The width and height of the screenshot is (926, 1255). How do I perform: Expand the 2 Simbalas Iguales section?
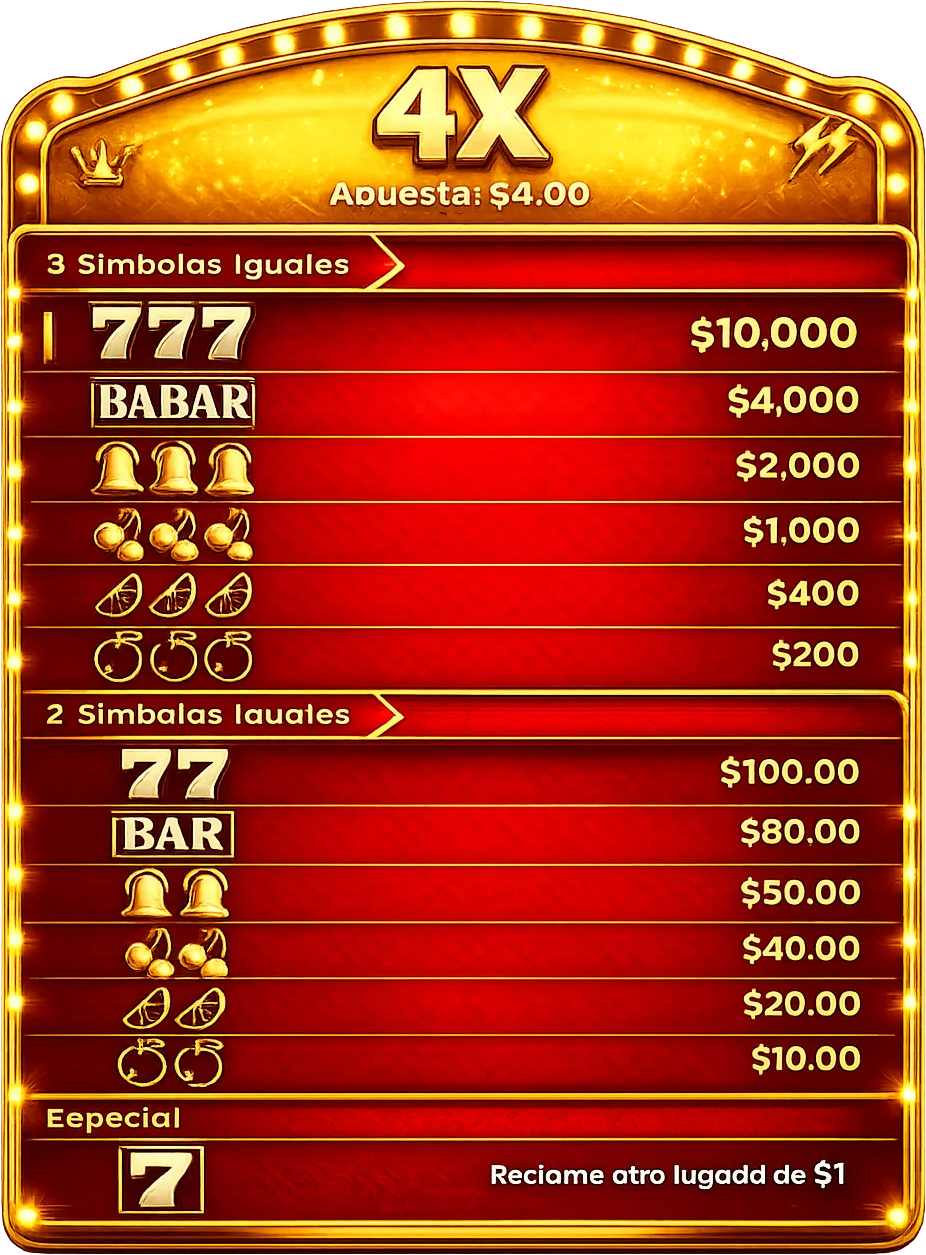tap(197, 715)
